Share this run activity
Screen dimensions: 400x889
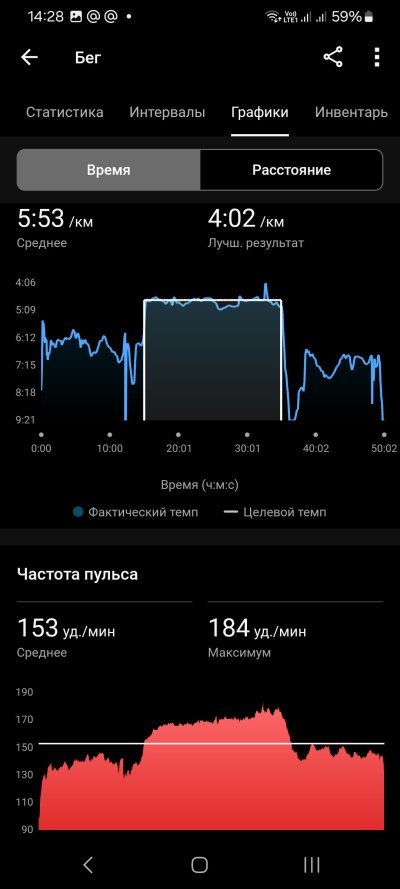[x=333, y=57]
